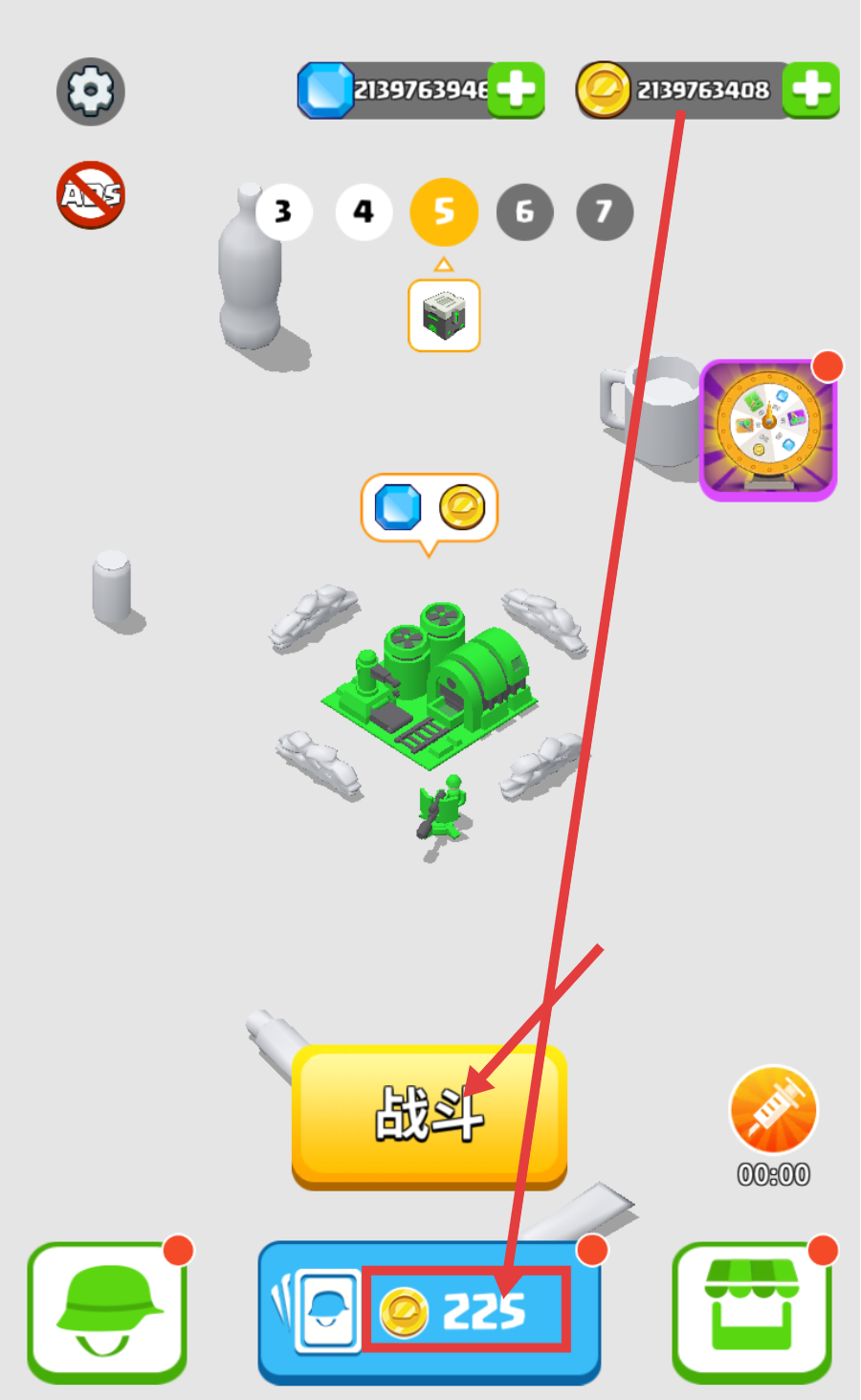Screen dimensions: 861x1400
Task: Open the shop storefront
Action: [x=751, y=1312]
